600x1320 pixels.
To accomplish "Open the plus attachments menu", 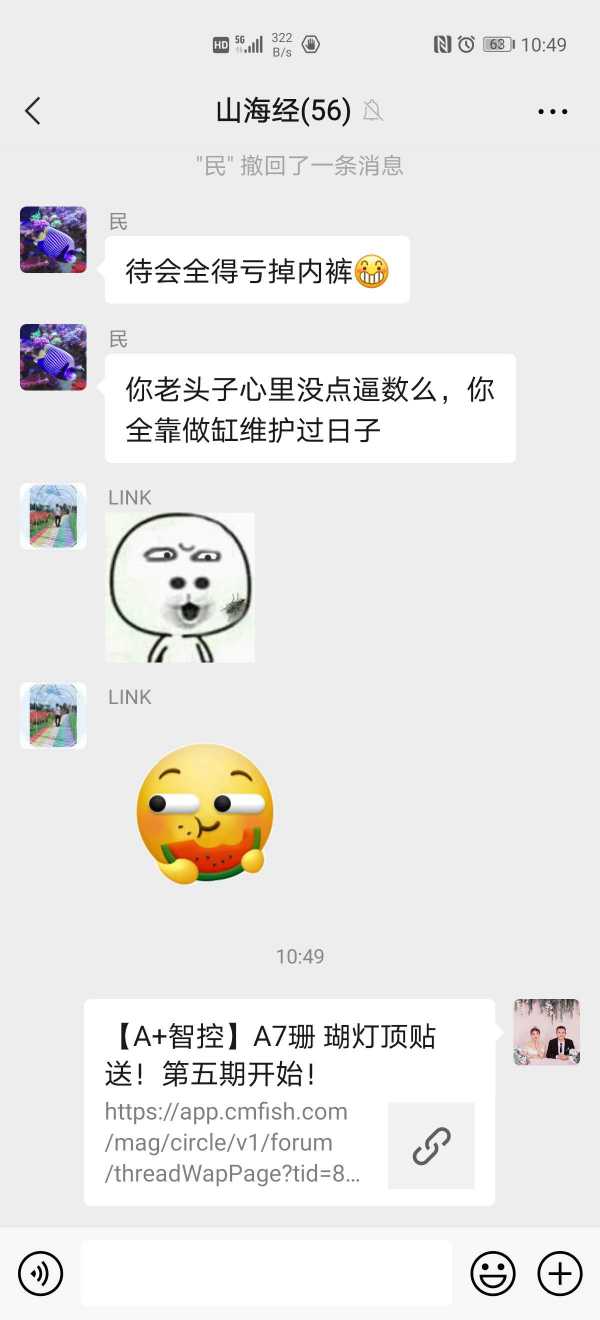I will point(560,1273).
